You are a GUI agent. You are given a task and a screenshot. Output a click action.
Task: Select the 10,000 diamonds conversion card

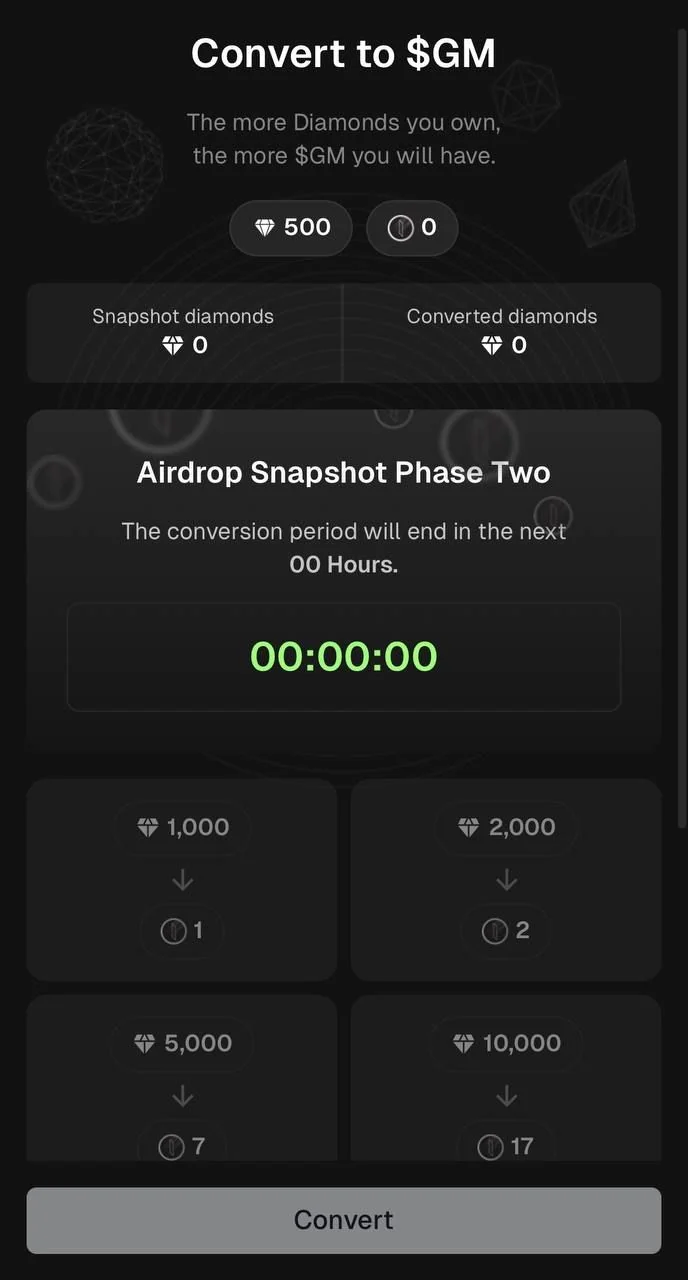click(x=506, y=1078)
